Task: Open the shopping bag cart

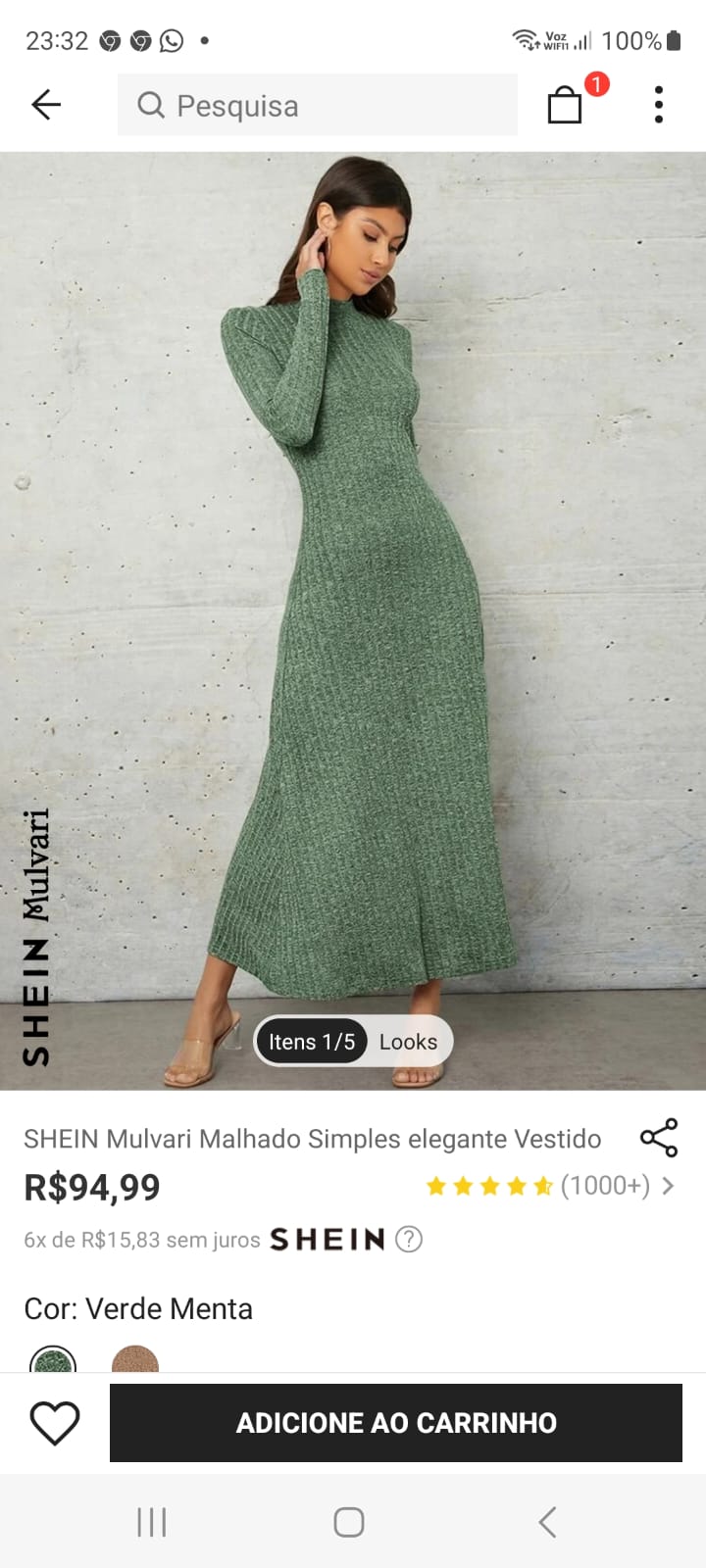Action: coord(566,104)
